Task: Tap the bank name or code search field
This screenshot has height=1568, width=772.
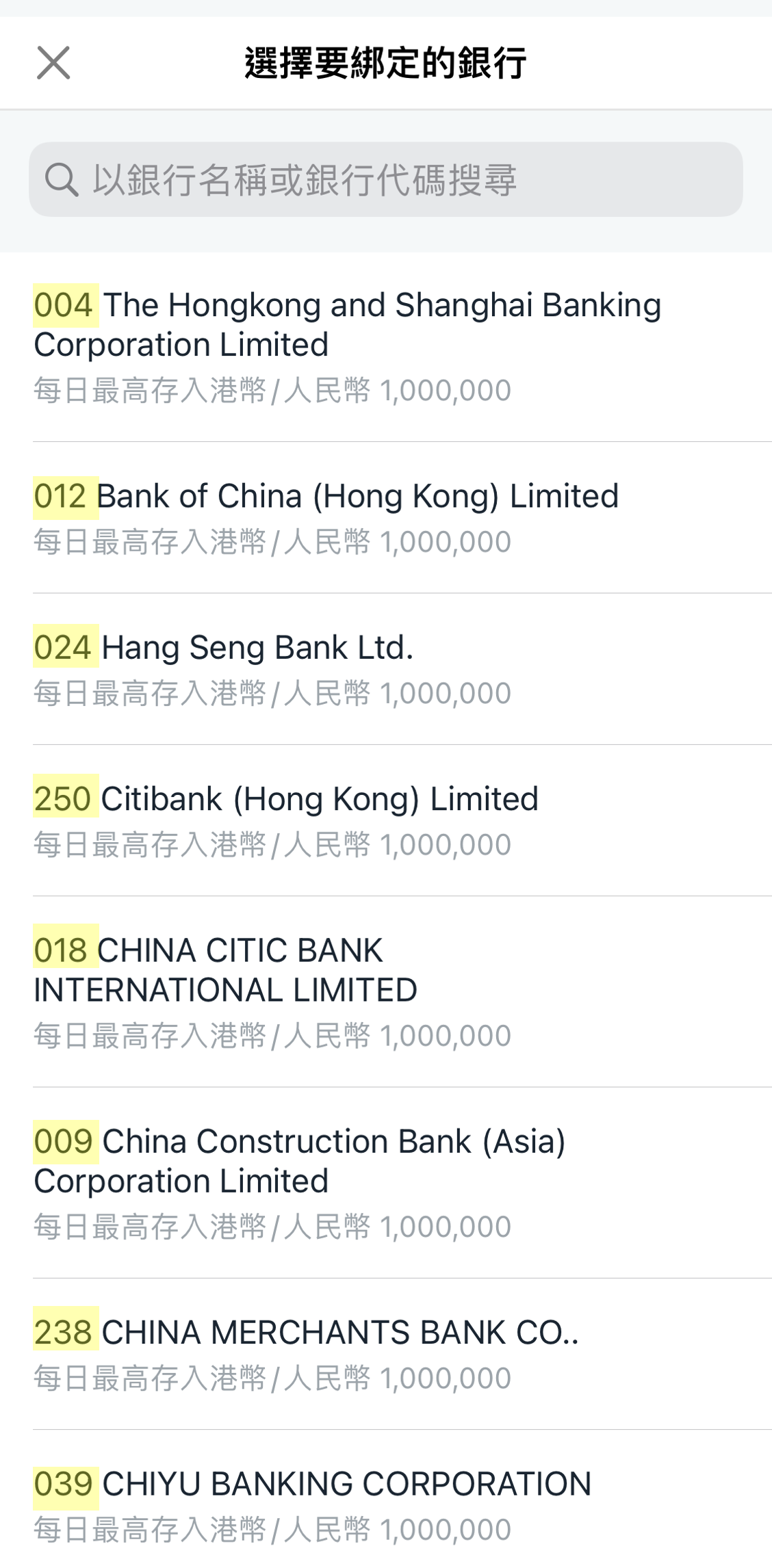Action: (385, 180)
